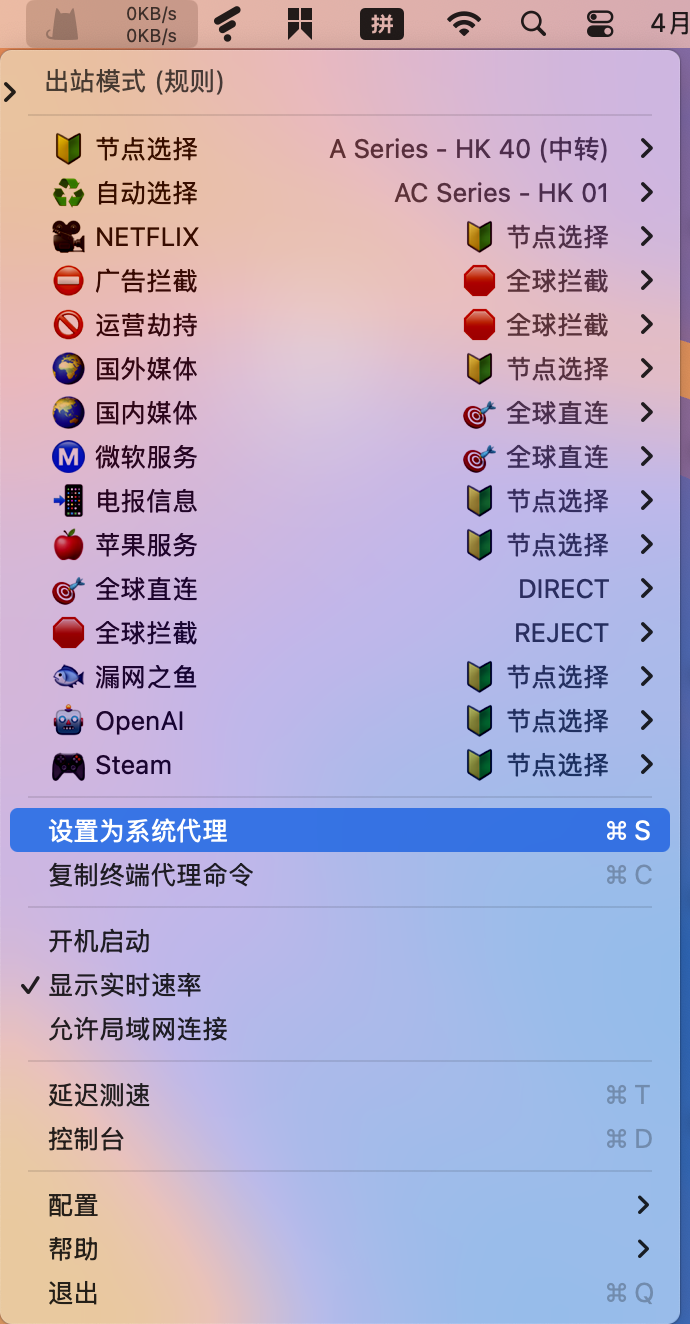Choose 复制终端代理命令
Screen dimensions: 690x1324
[340, 875]
